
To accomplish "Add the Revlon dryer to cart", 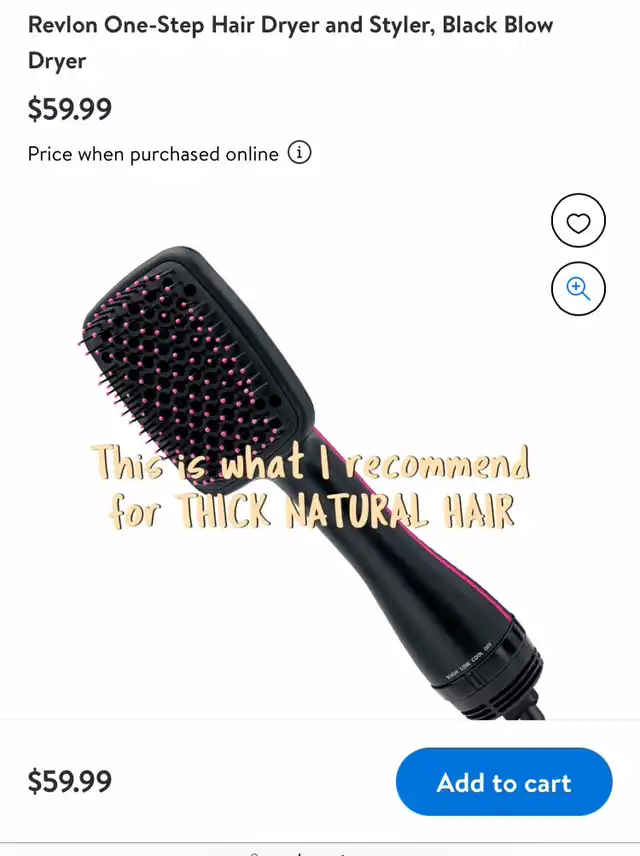I will pos(503,782).
